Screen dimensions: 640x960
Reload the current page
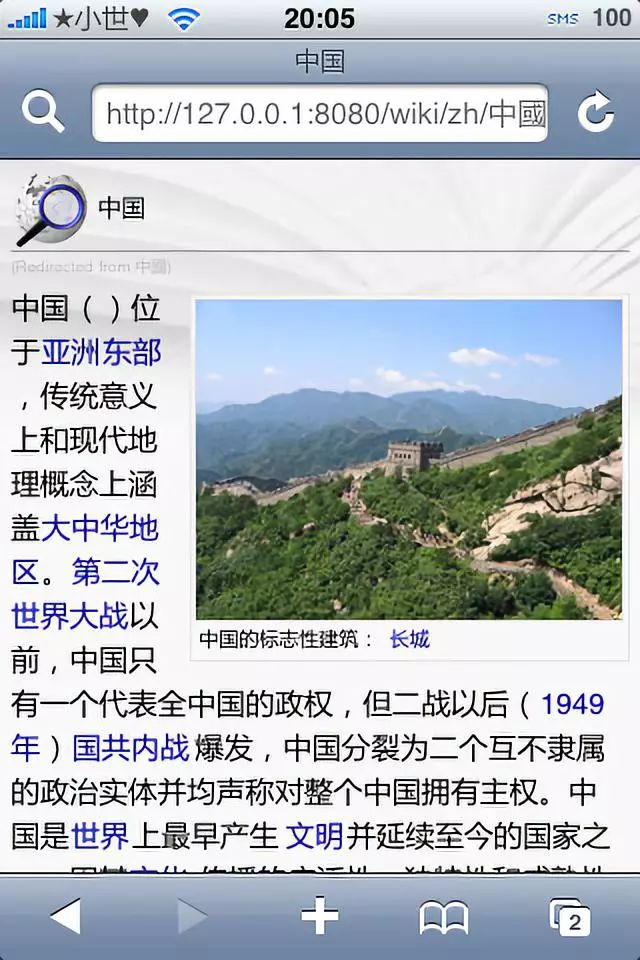[x=595, y=113]
